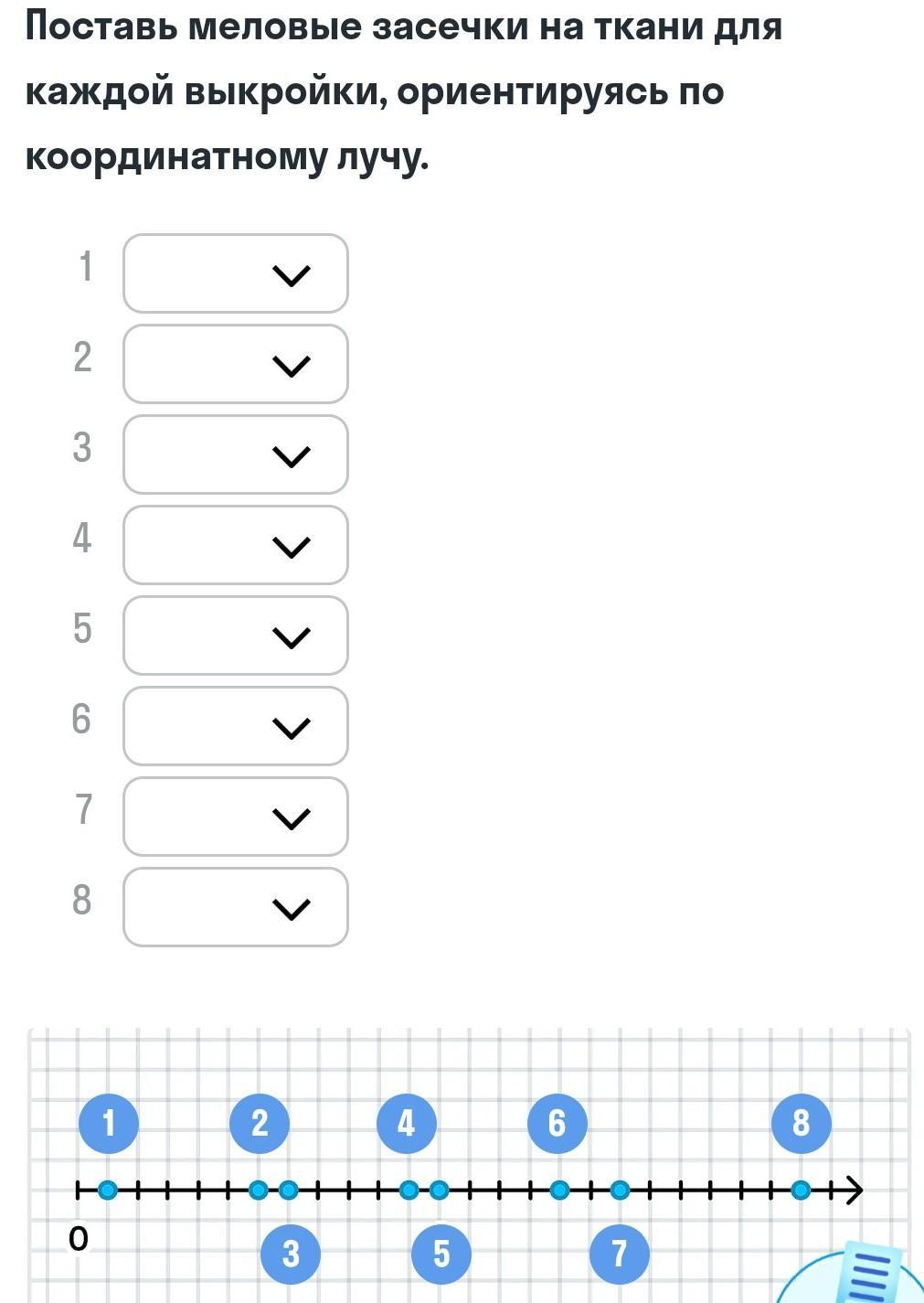The width and height of the screenshot is (924, 1303).
Task: Open the dropdown for pattern 1
Action: [x=236, y=273]
